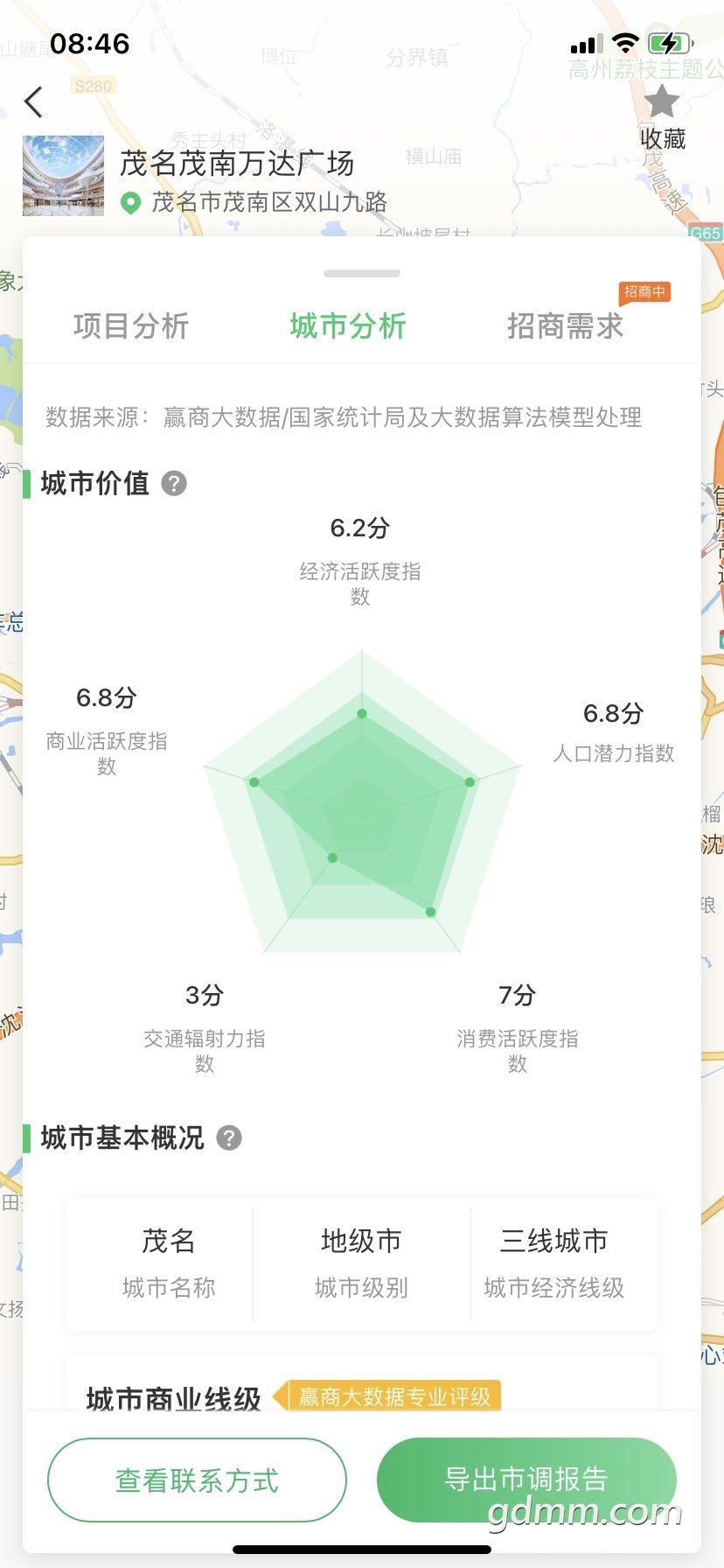
Task: Tap the help icon beside 城市价值
Action: coord(175,483)
